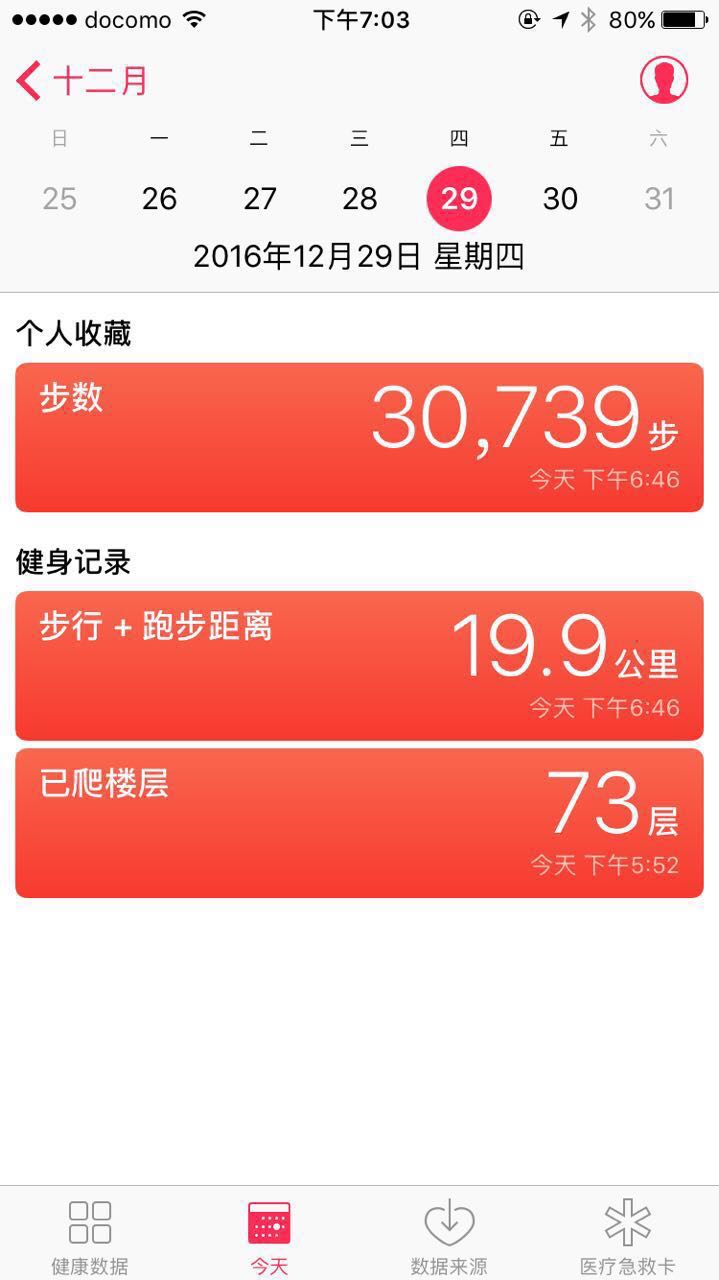Image resolution: width=719 pixels, height=1280 pixels.
Task: Select December 27 in the week row
Action: pos(260,198)
